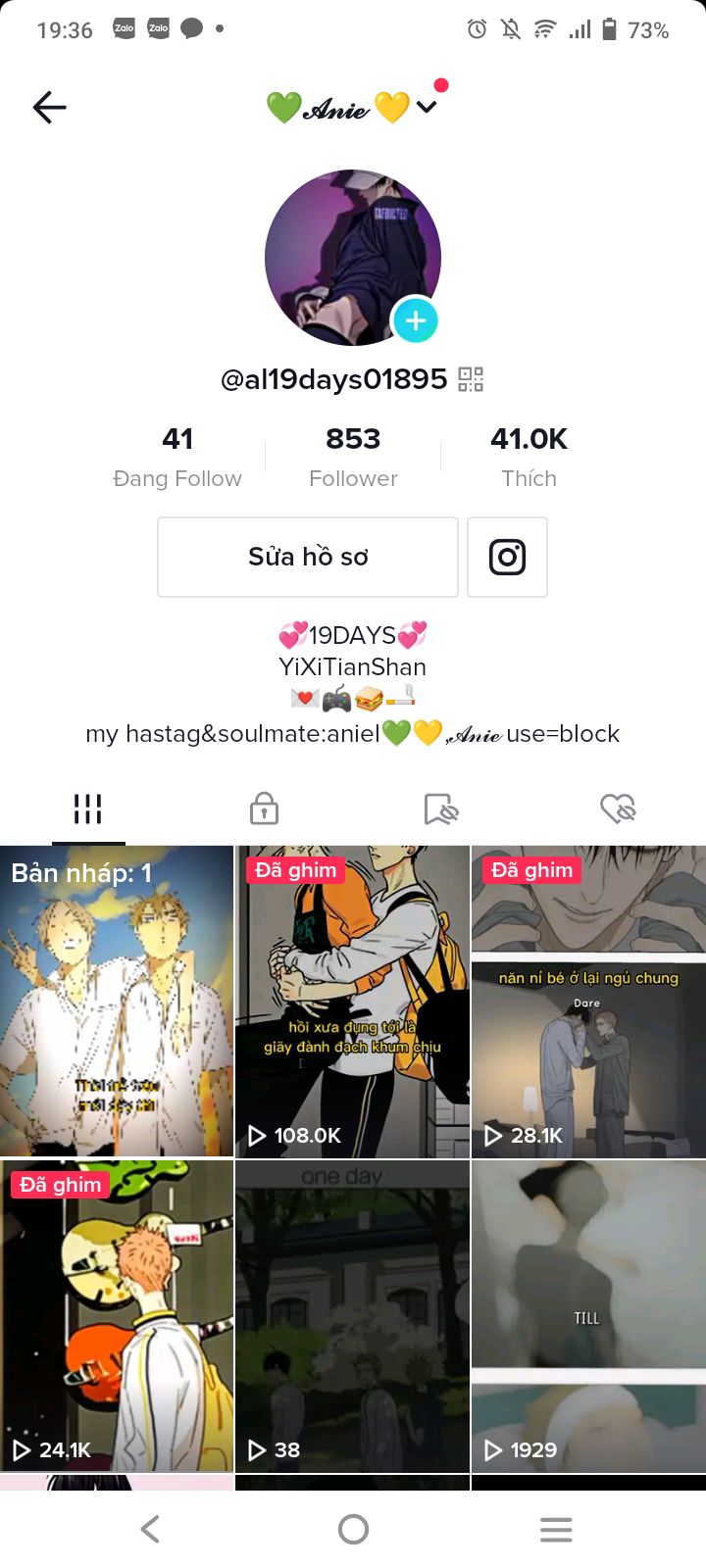Switch to the saved bookmarks tab
Image resolution: width=706 pixels, height=1568 pixels.
441,809
